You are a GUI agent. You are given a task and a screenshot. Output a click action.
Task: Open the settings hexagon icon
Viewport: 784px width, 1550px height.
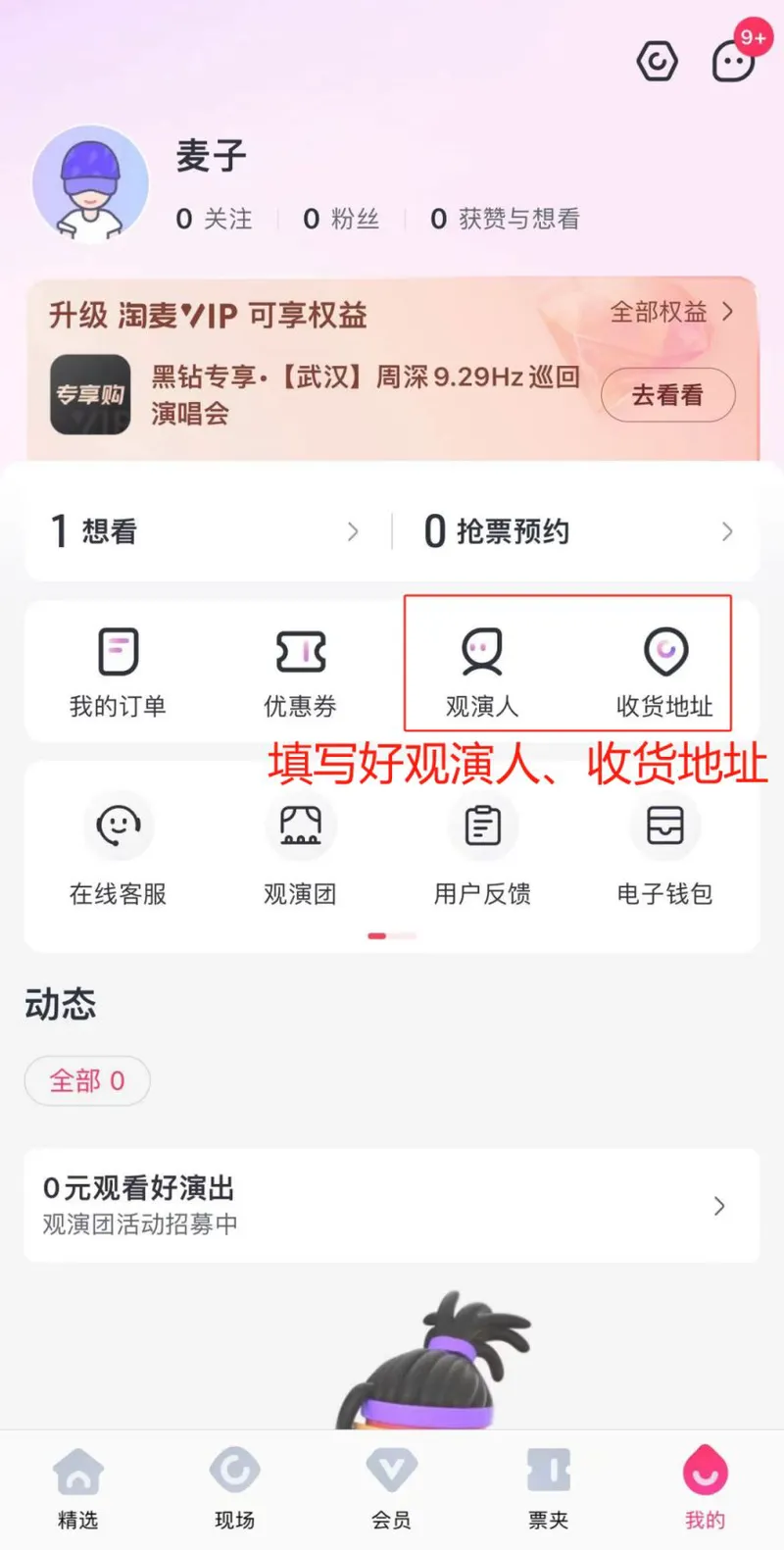click(657, 63)
